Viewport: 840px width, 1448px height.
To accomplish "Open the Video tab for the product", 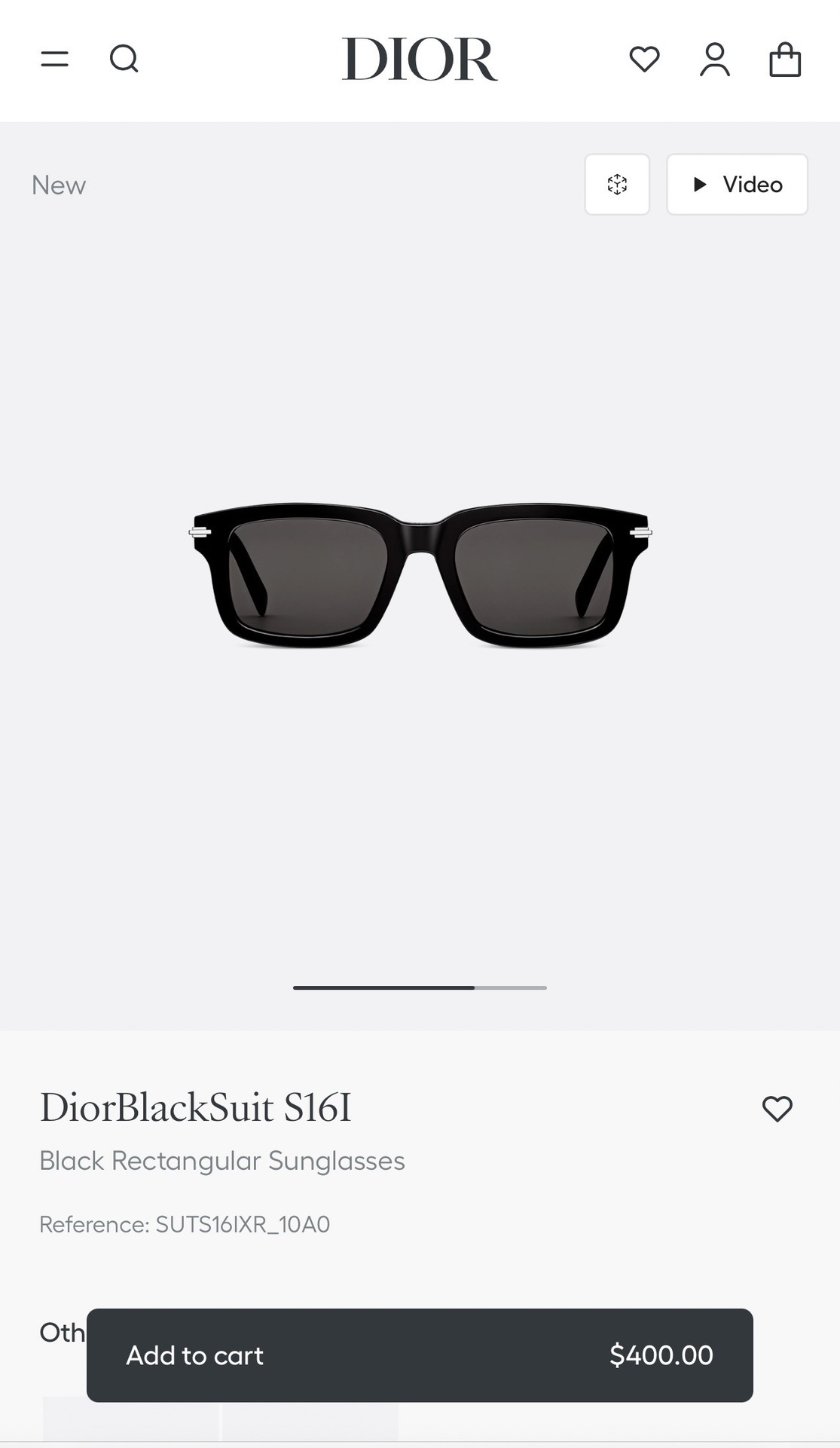I will click(x=737, y=185).
